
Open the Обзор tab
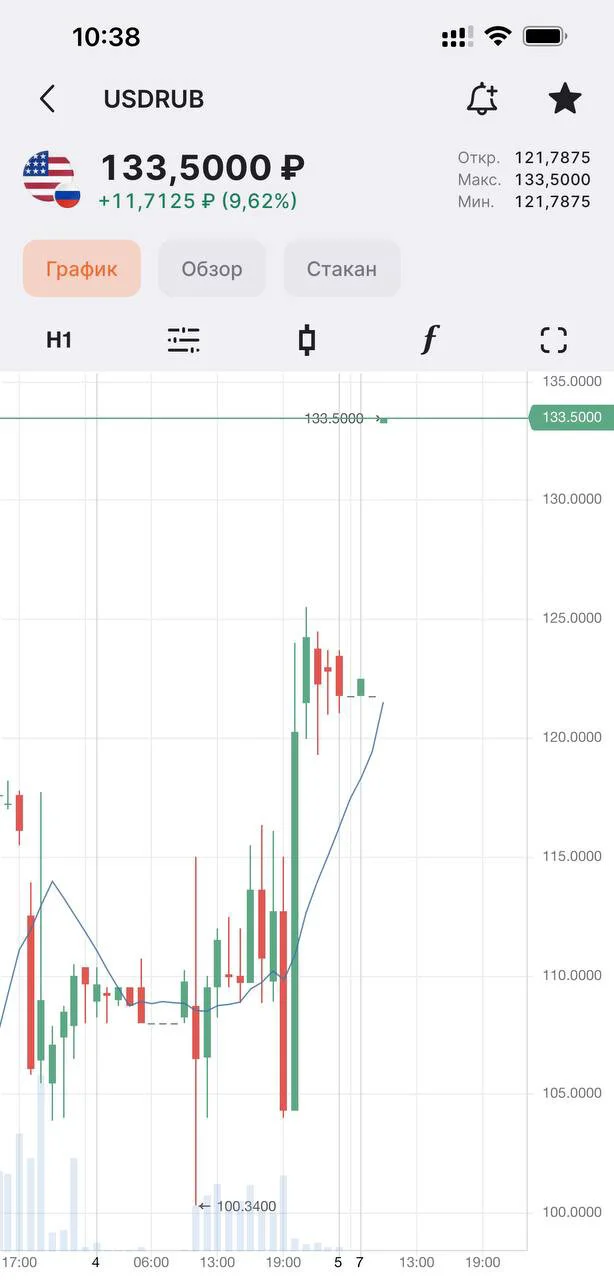click(212, 269)
